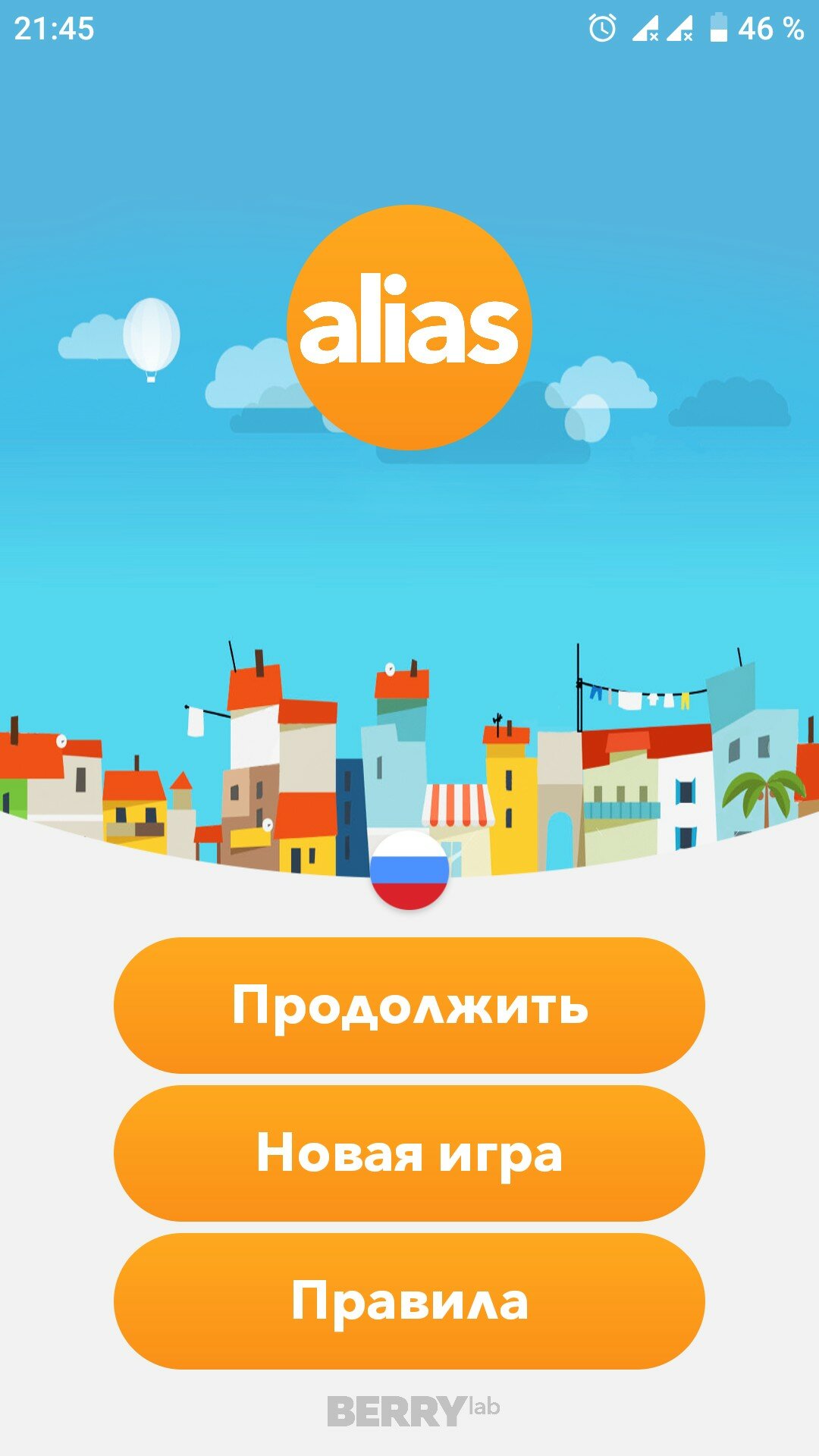Tap the Продолжить button to continue

(409, 1005)
